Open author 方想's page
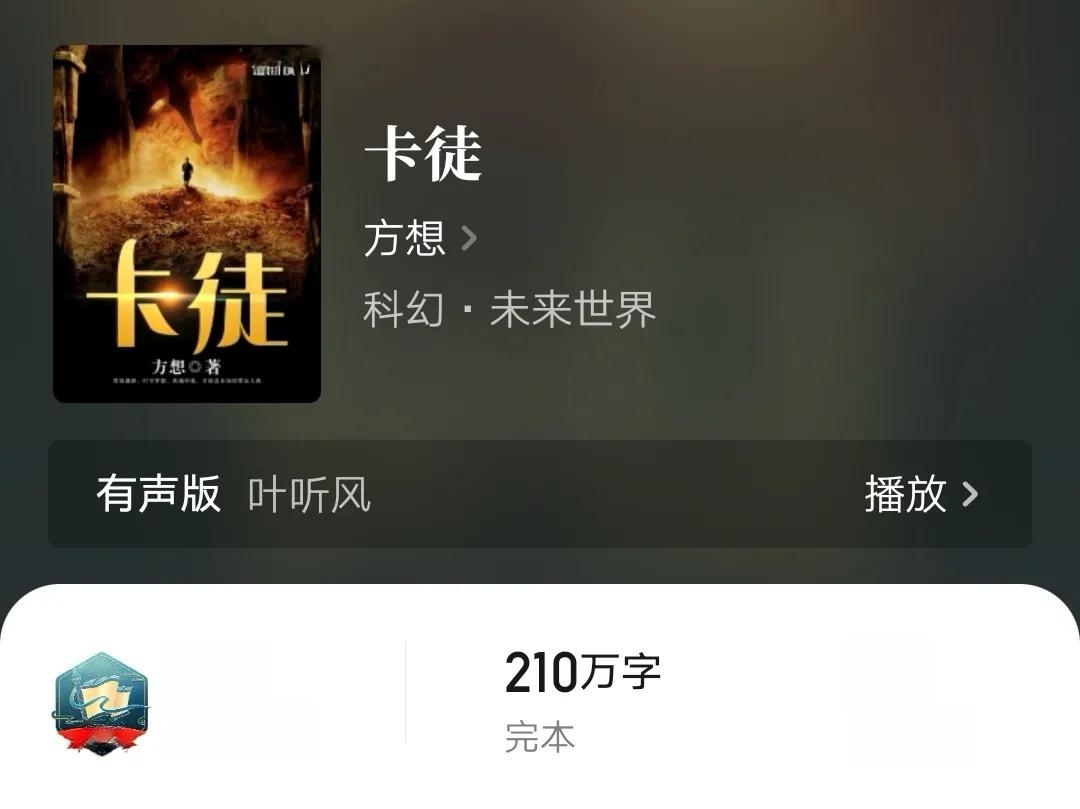The image size is (1080, 809). (x=420, y=239)
